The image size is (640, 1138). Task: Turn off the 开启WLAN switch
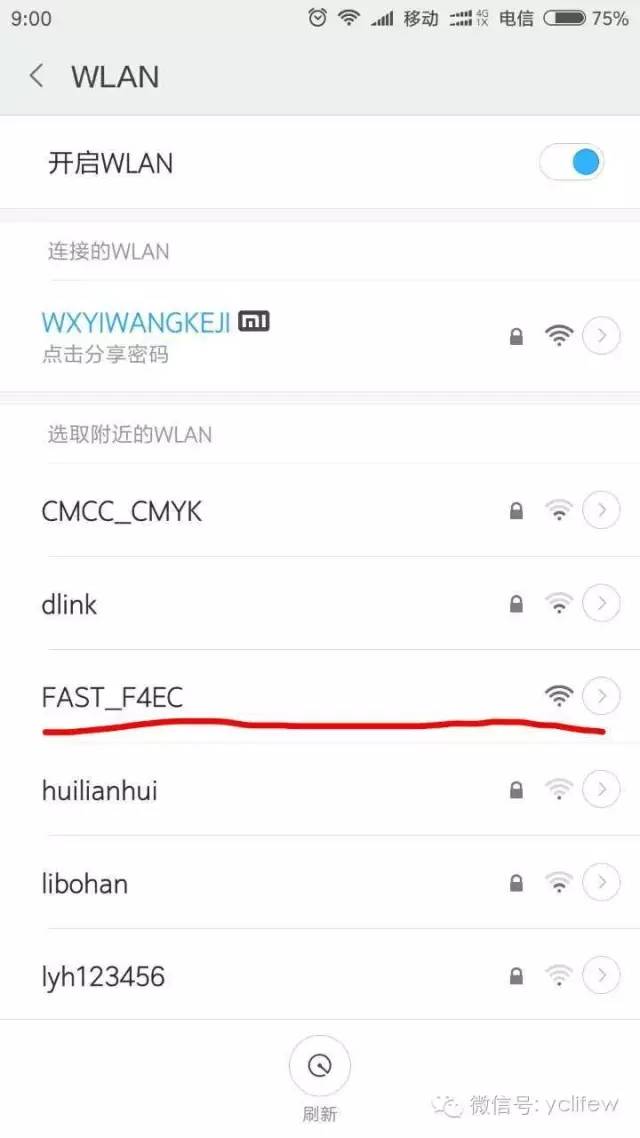tap(572, 162)
